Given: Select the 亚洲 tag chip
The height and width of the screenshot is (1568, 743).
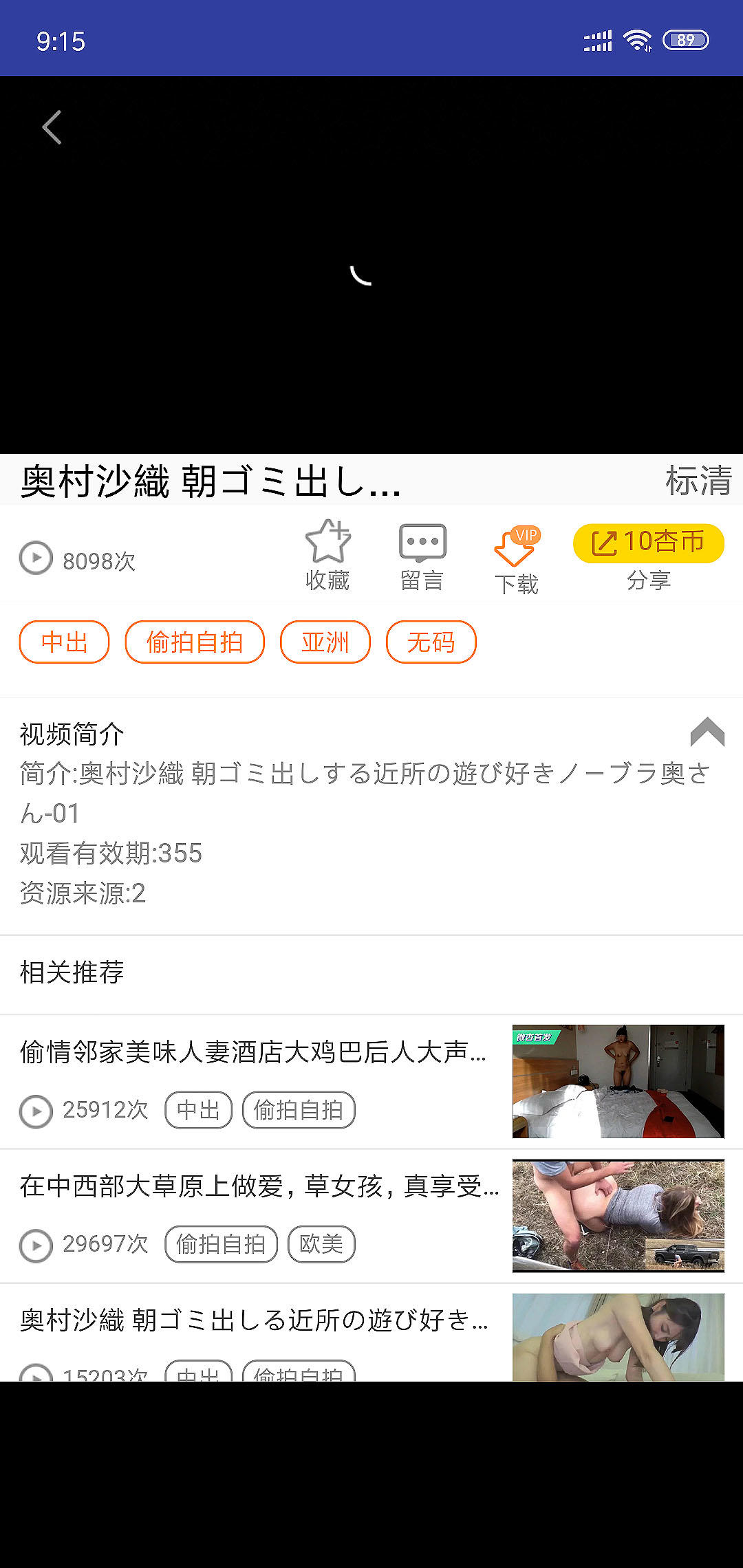Looking at the screenshot, I should 325,642.
